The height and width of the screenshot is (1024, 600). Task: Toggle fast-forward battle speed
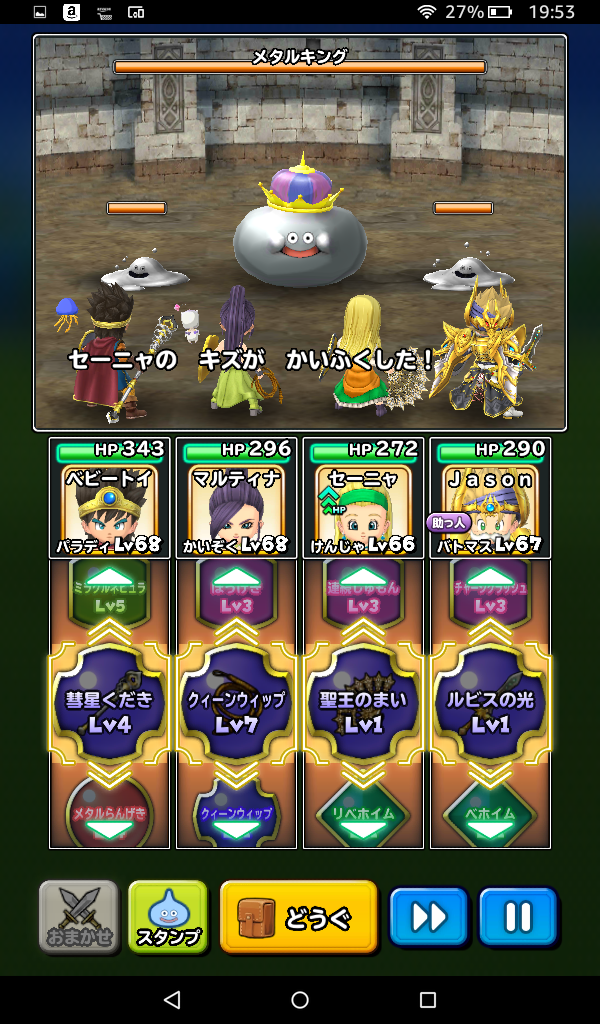[x=428, y=917]
